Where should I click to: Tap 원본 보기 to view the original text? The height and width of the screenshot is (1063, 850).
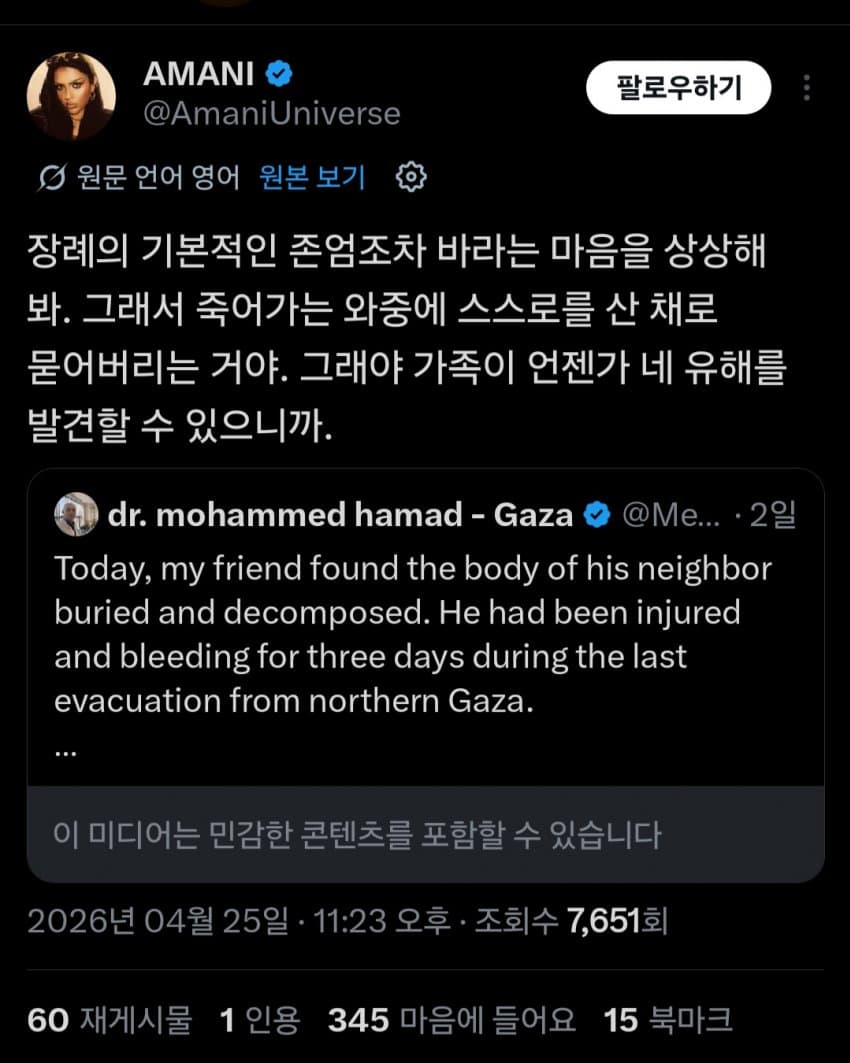click(312, 178)
